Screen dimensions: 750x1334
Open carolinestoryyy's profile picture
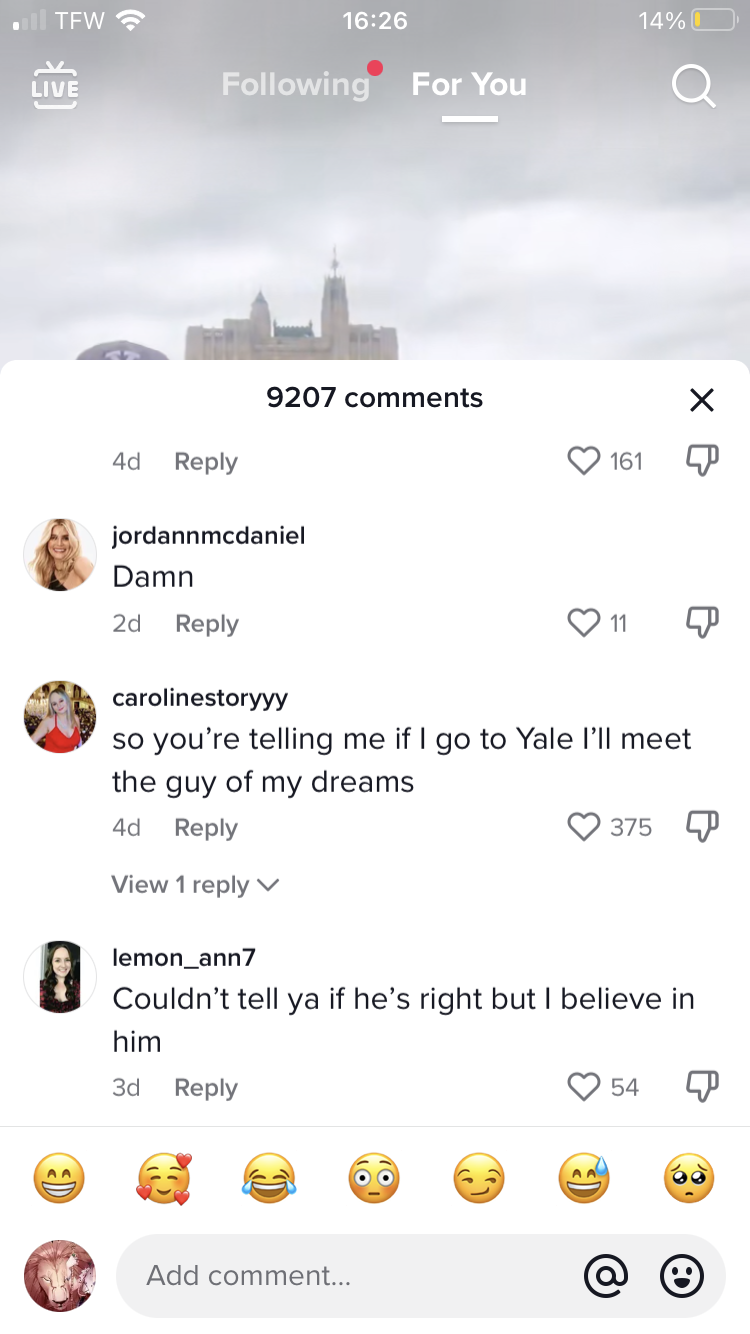[60, 717]
